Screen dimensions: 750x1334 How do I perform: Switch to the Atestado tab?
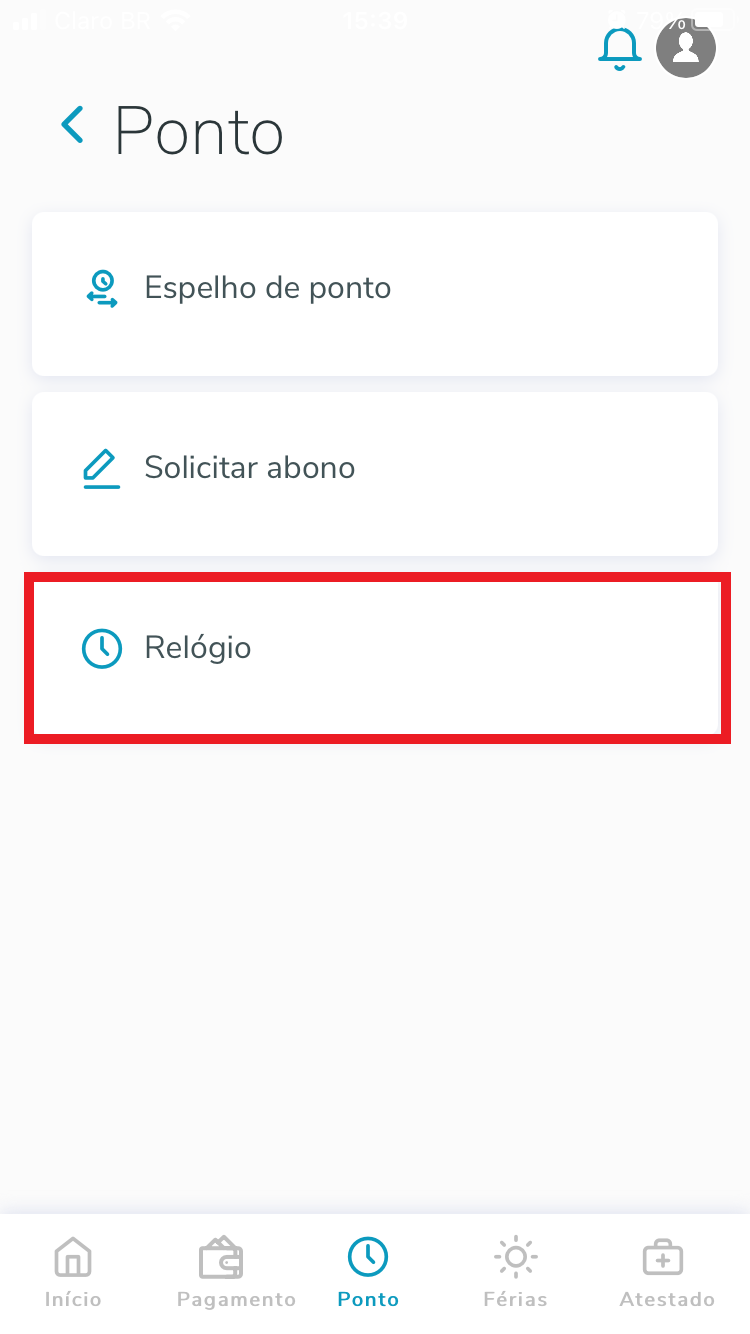pyautogui.click(x=666, y=1272)
